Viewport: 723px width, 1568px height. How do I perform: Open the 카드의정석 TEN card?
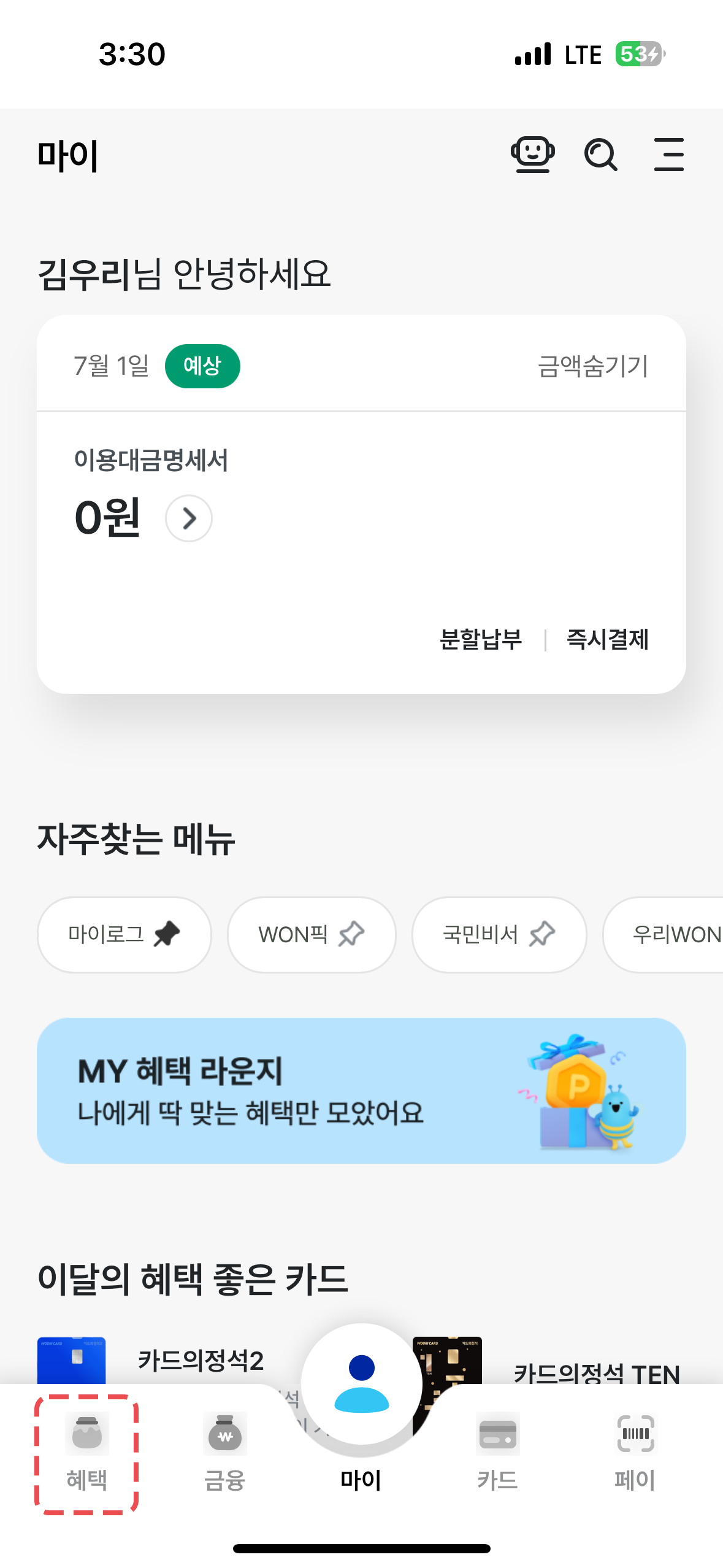tap(596, 1373)
